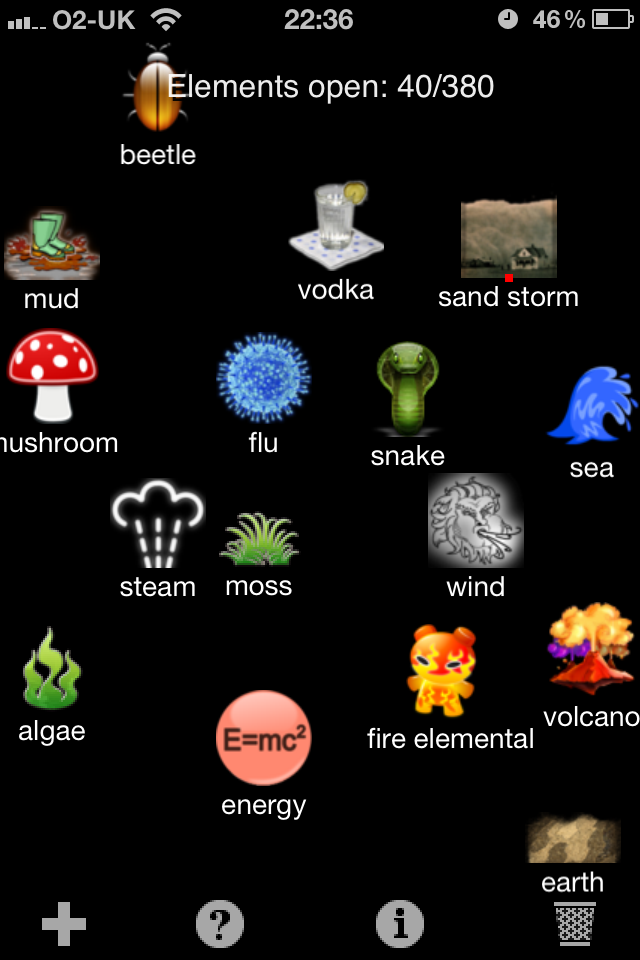Pick the sand storm element
This screenshot has width=640, height=960.
508,239
